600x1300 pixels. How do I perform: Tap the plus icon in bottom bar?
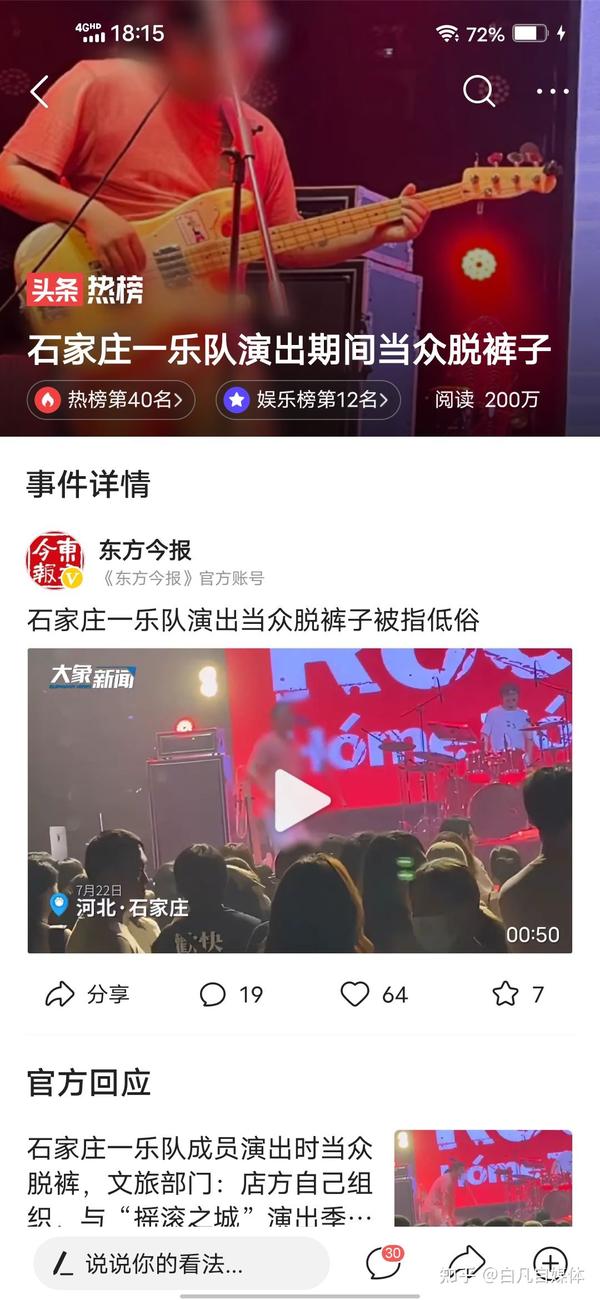click(x=550, y=1263)
